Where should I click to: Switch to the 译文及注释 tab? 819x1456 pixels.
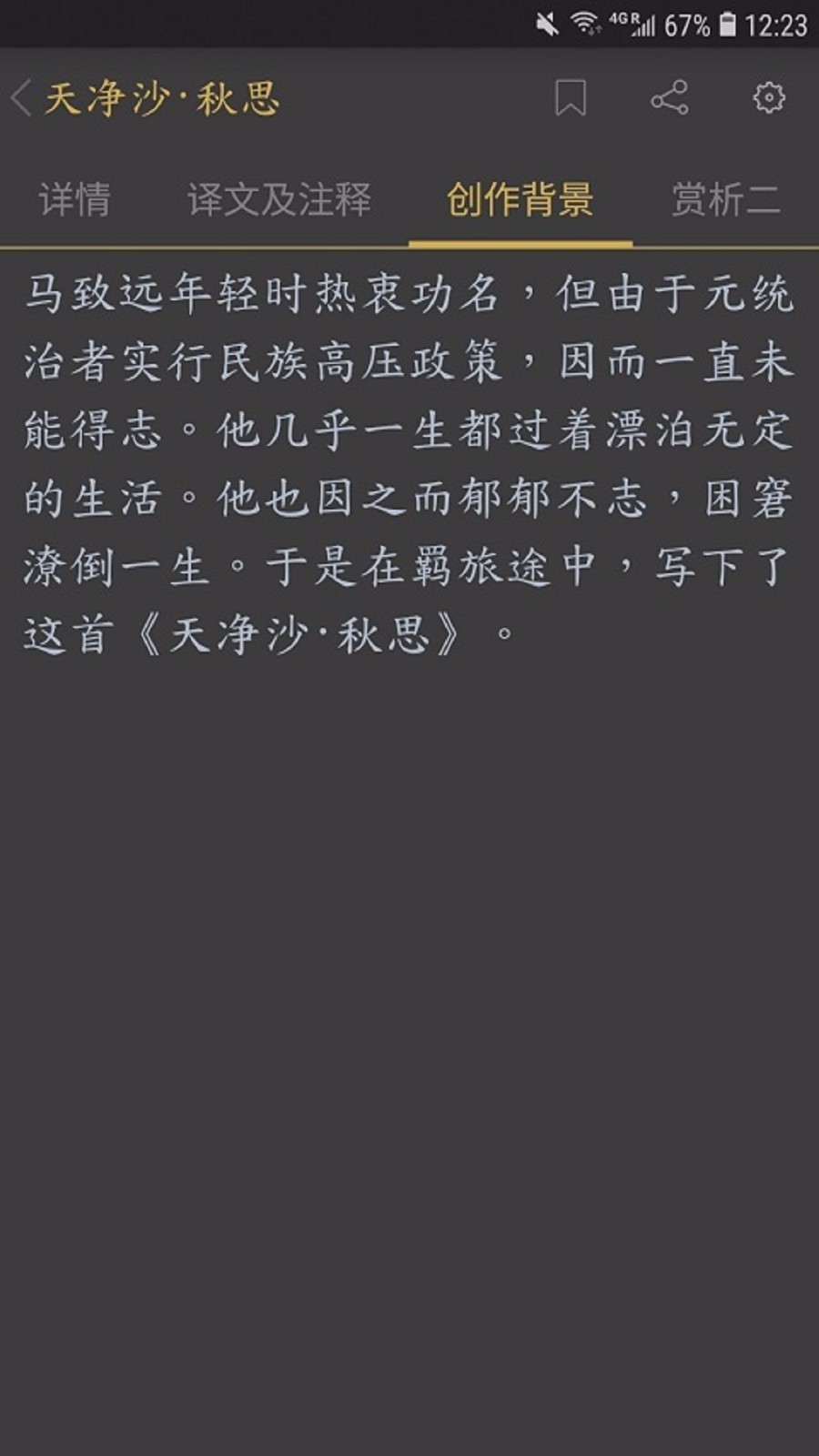279,199
